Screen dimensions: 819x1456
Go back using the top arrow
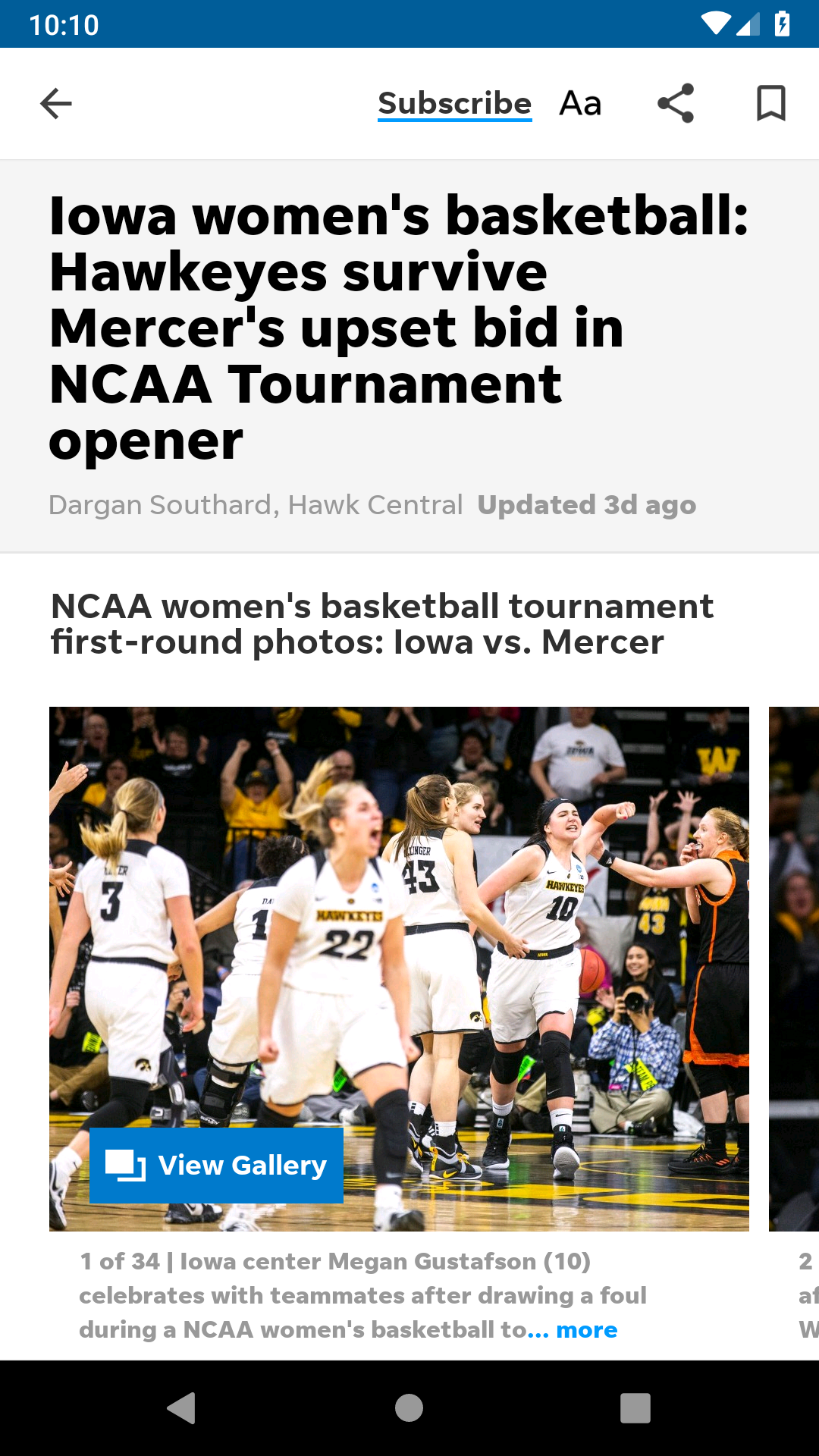pyautogui.click(x=56, y=104)
